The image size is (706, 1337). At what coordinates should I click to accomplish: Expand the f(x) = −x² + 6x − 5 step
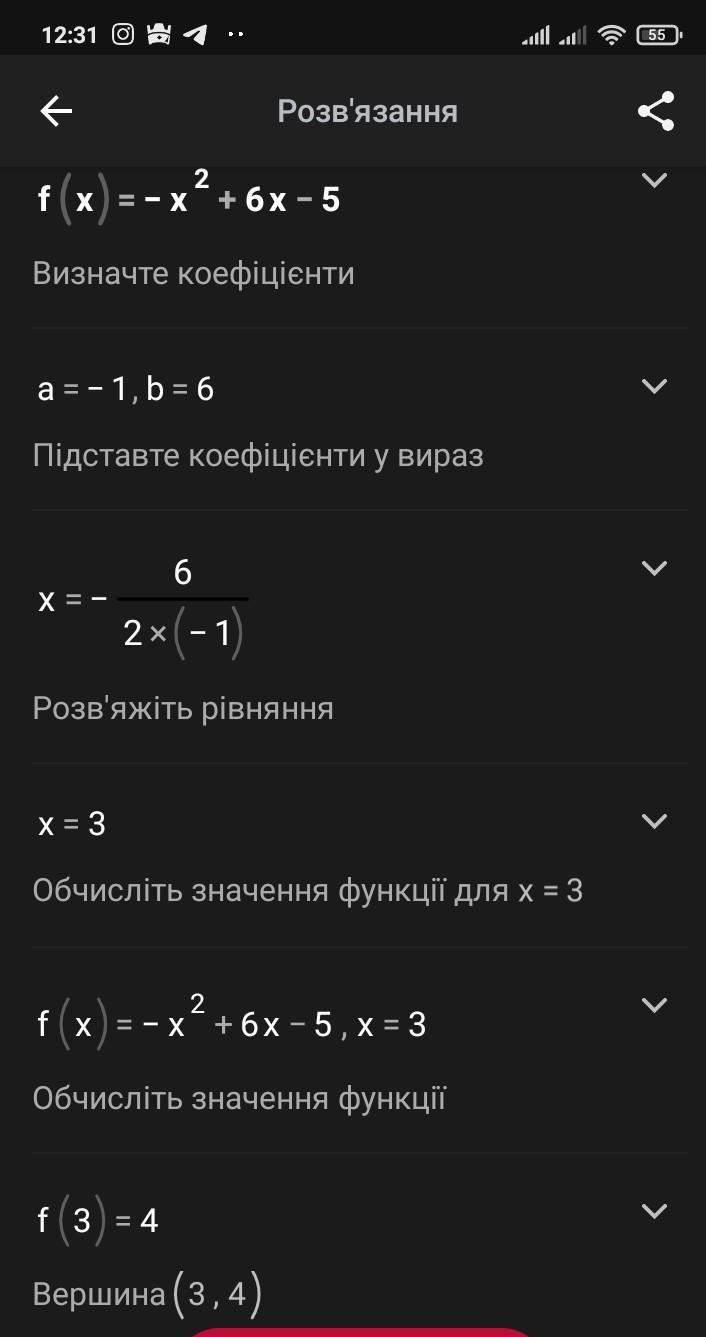[654, 181]
